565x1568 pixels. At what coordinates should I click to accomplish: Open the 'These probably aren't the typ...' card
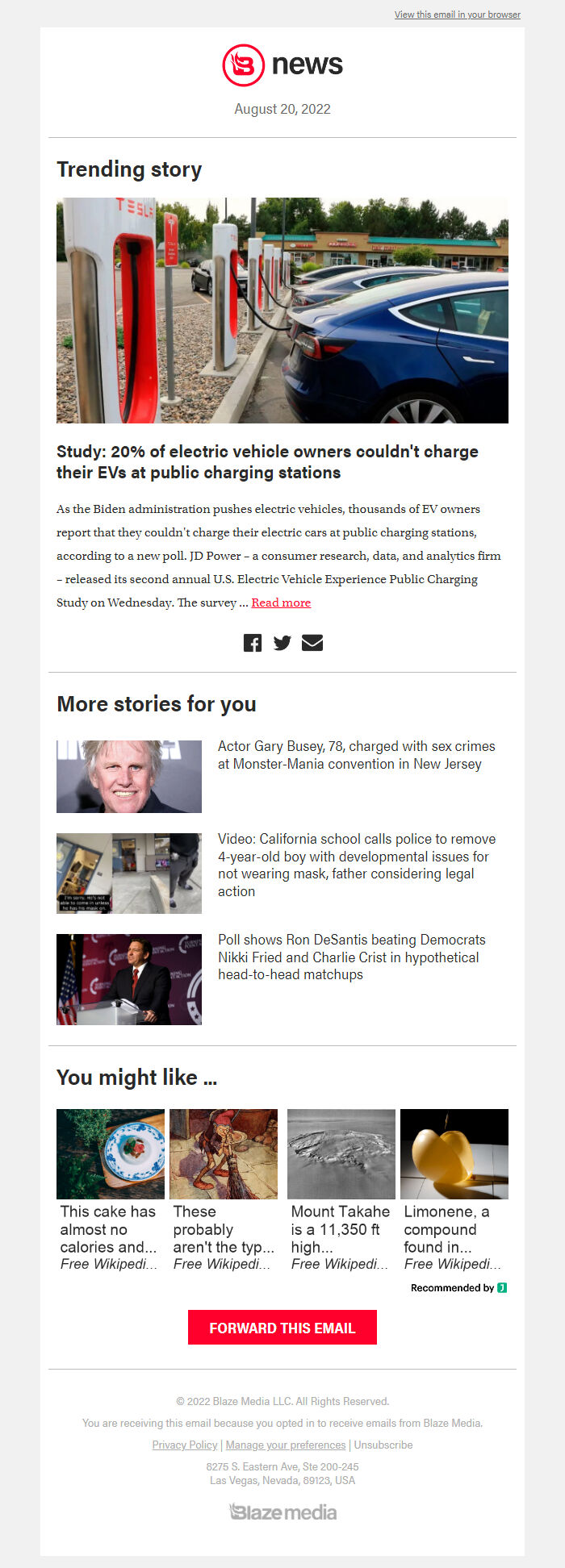[x=224, y=1191]
